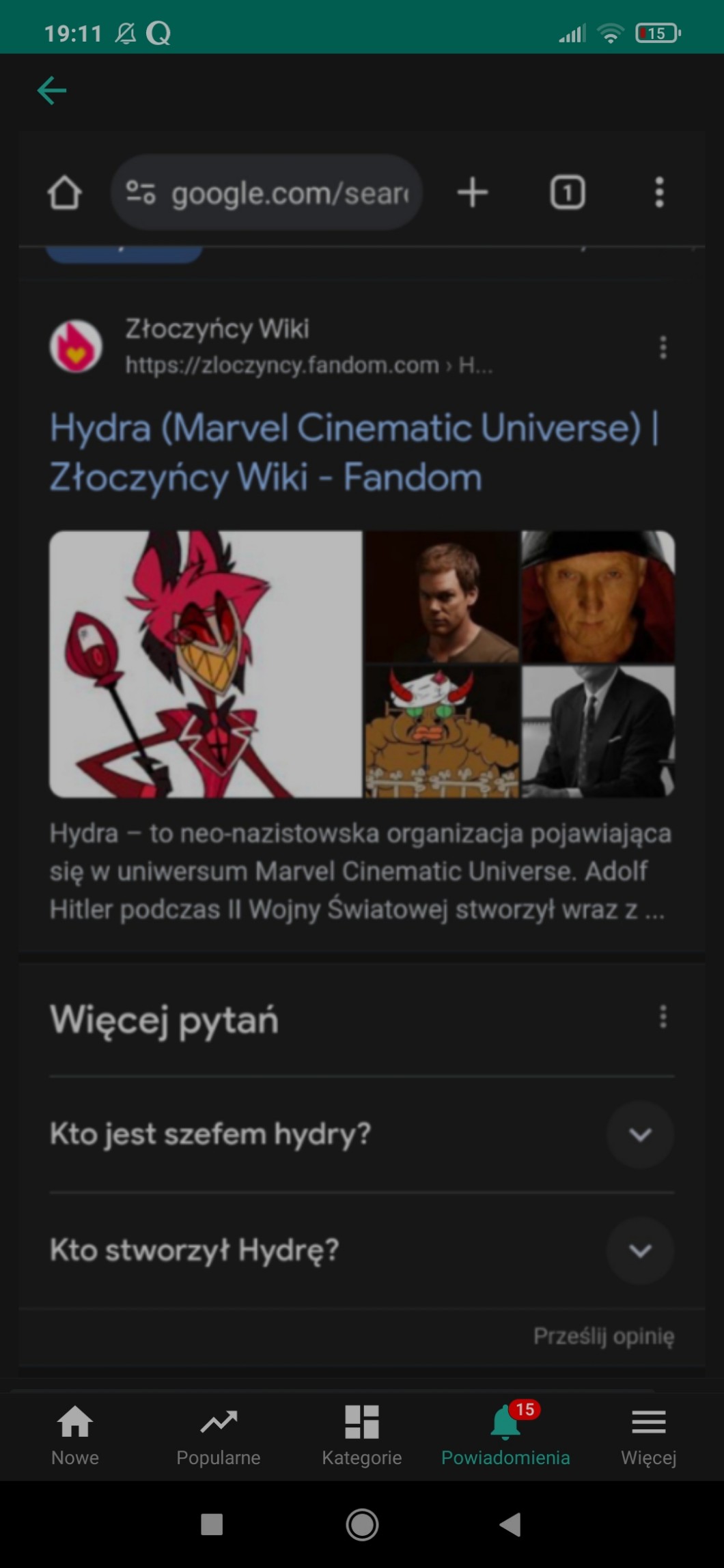
Task: Open the Popularne tab
Action: click(219, 1436)
